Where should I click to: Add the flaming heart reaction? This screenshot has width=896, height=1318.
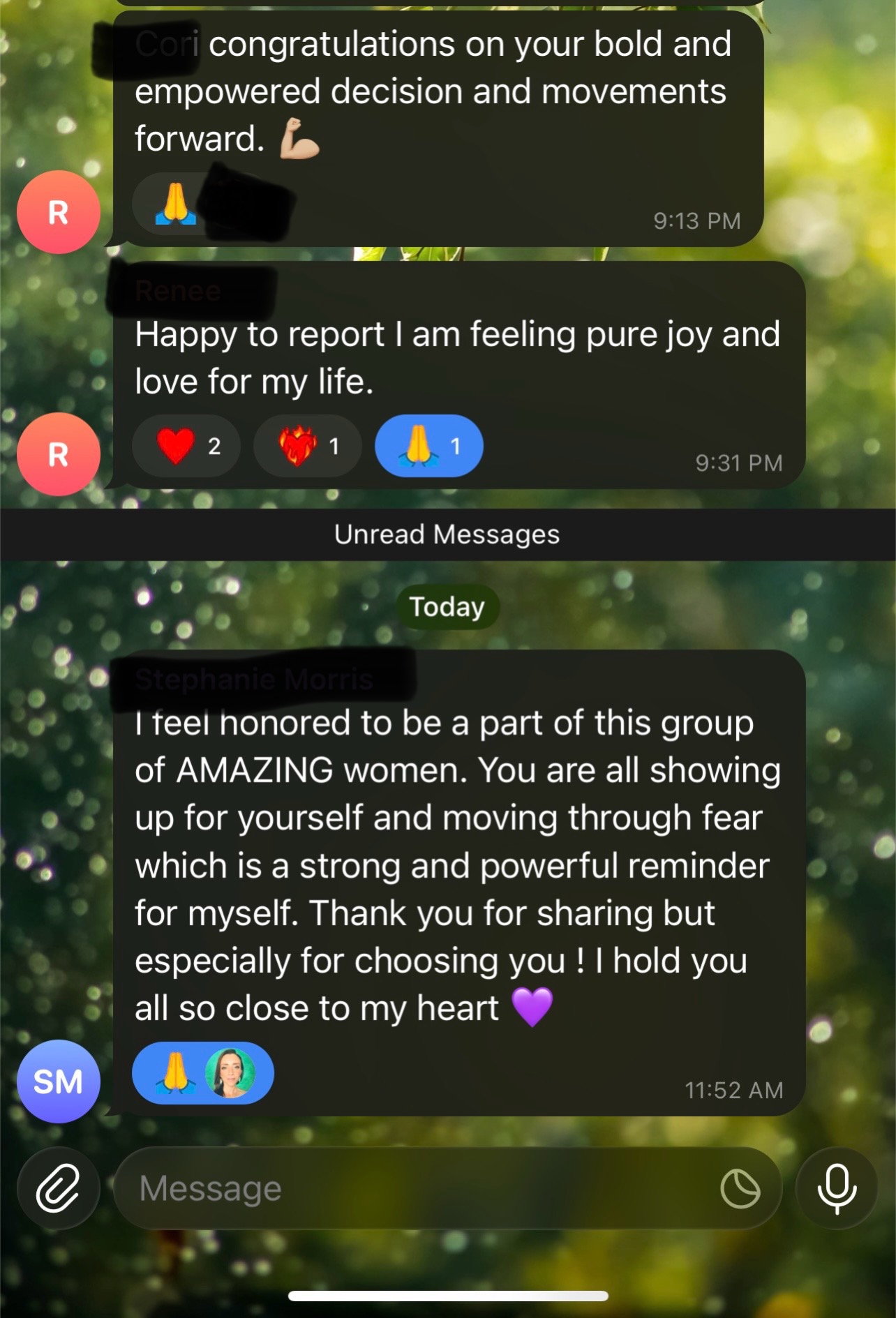(308, 446)
